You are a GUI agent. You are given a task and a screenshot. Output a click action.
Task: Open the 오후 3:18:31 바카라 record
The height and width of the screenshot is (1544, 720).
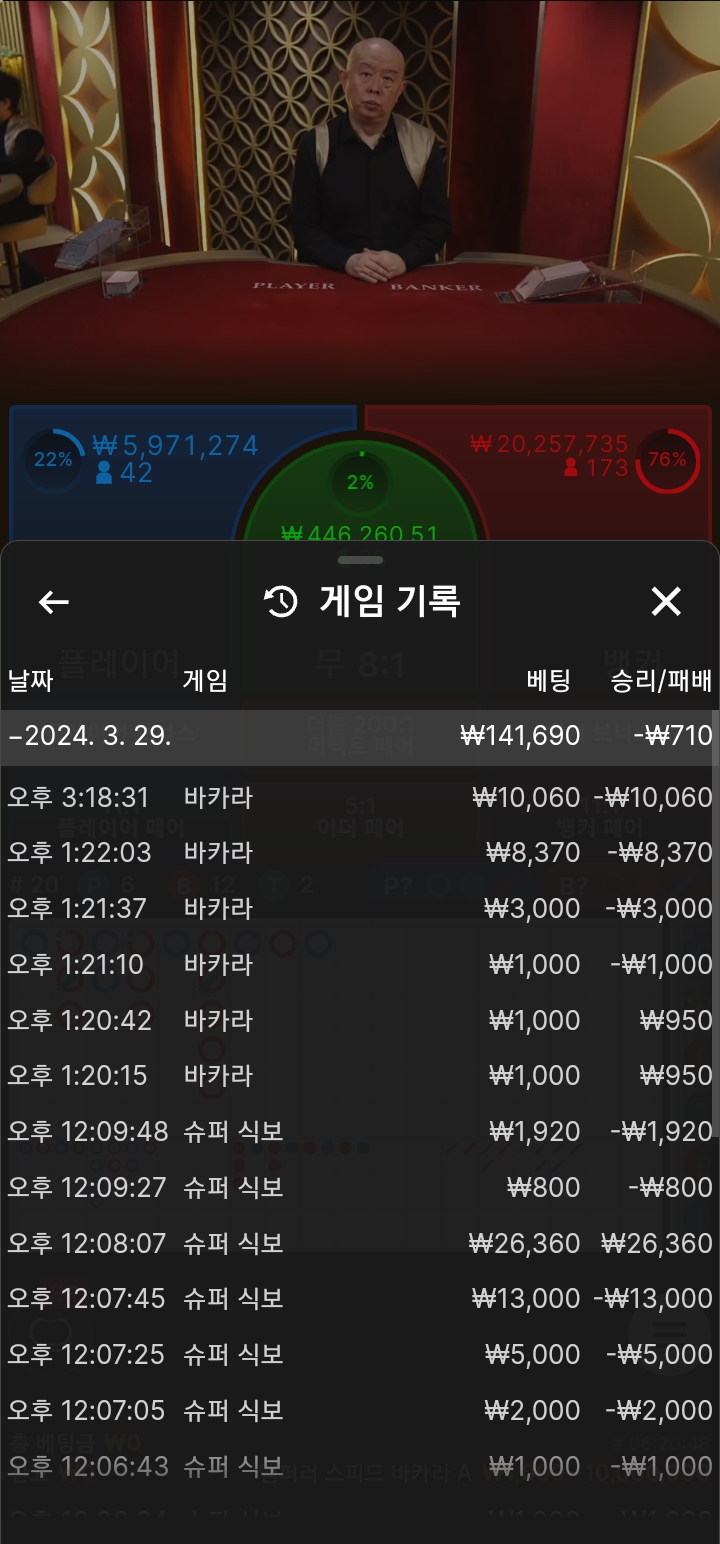pyautogui.click(x=360, y=797)
